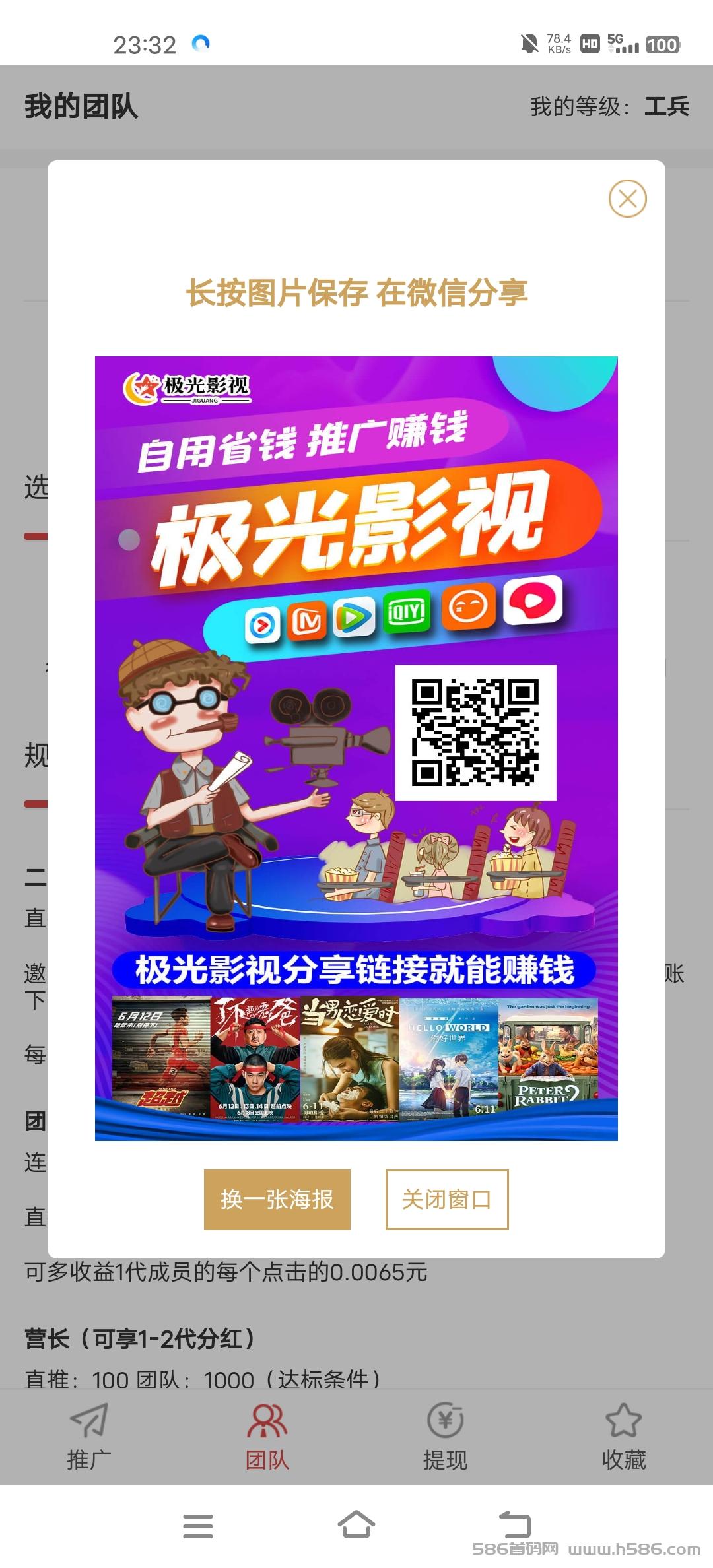Open the 团队 tab
This screenshot has height=1568, width=713.
(x=267, y=1436)
